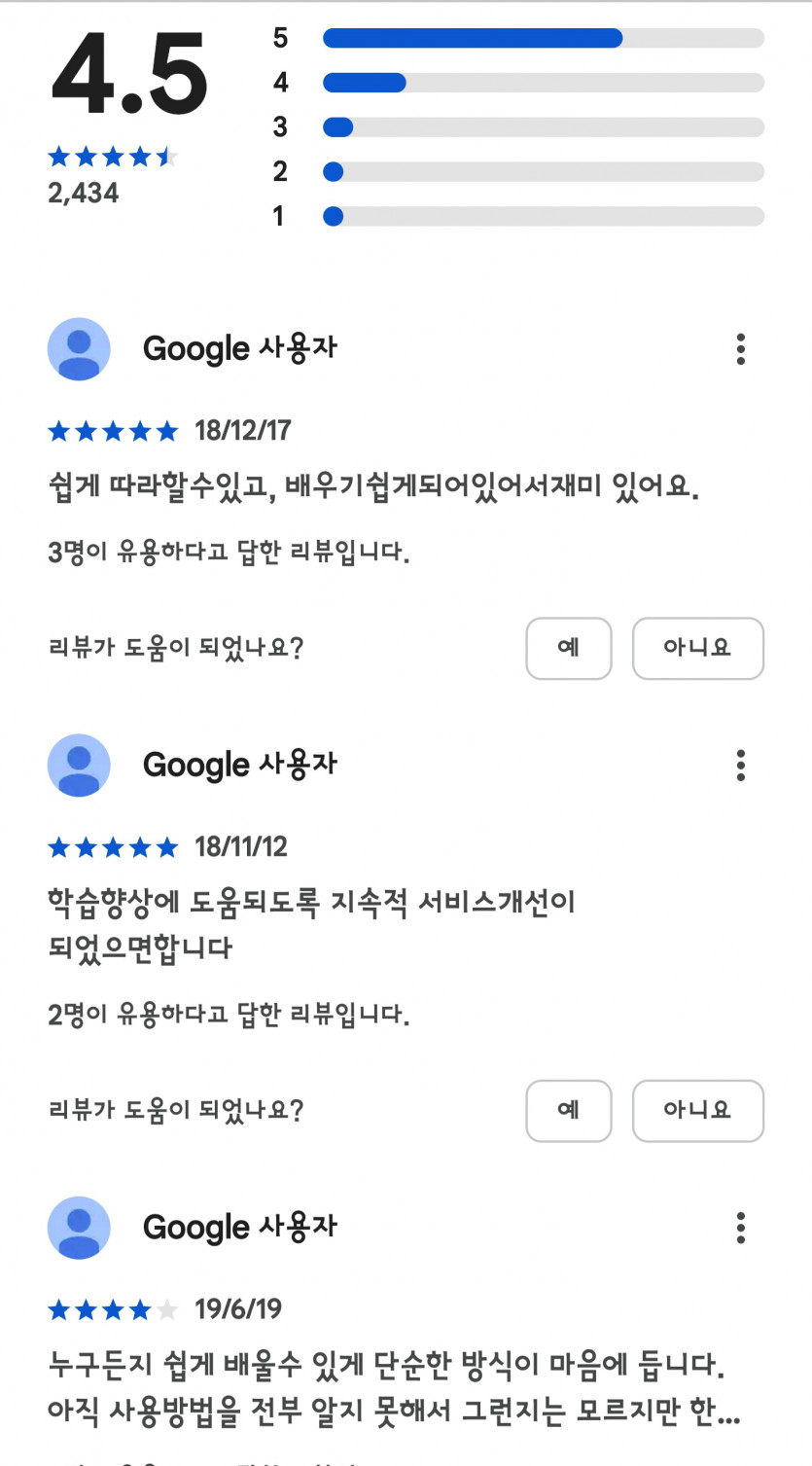Click the 4-star rating bar
The height and width of the screenshot is (1466, 812).
tap(543, 83)
